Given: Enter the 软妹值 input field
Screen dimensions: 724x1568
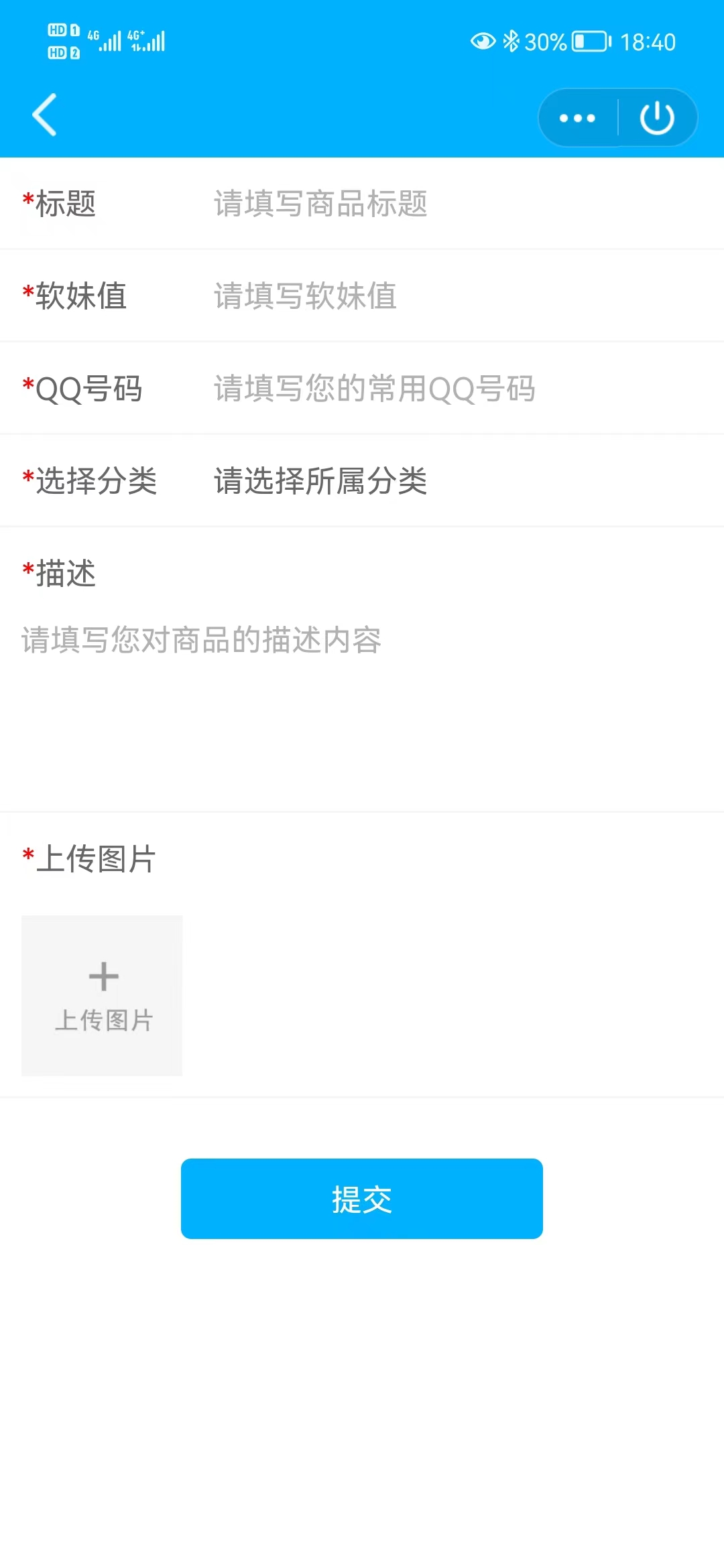Looking at the screenshot, I should [456, 296].
